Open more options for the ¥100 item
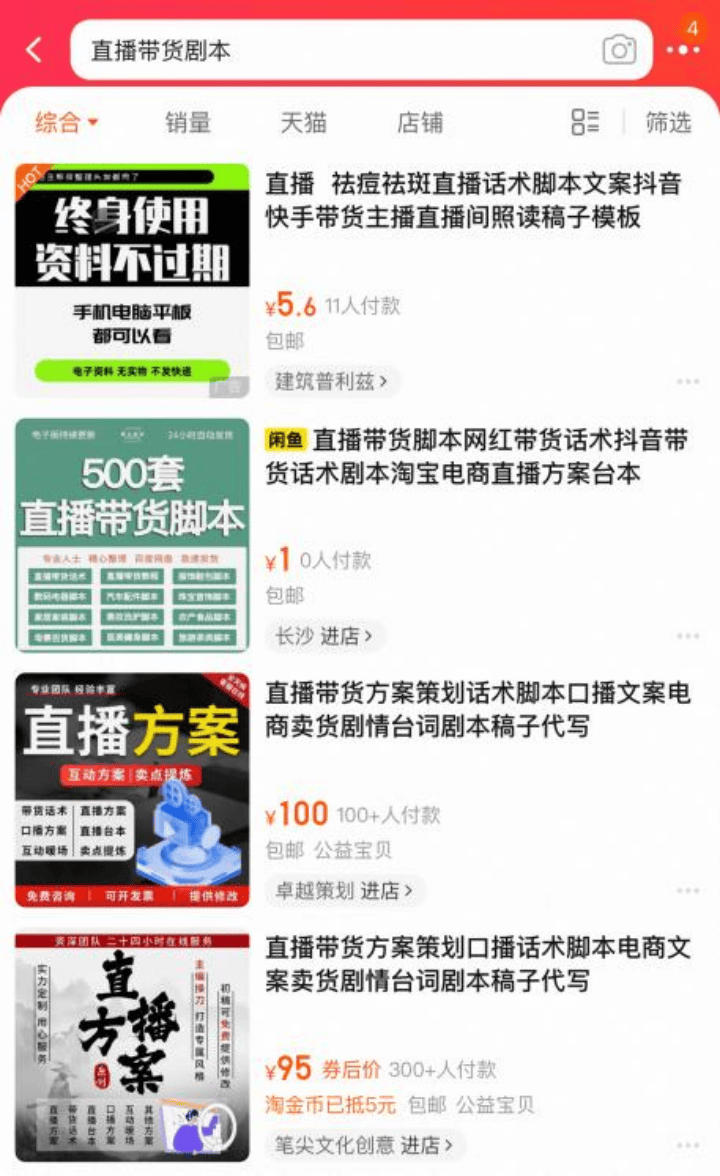Viewport: 720px width, 1176px height. (688, 890)
